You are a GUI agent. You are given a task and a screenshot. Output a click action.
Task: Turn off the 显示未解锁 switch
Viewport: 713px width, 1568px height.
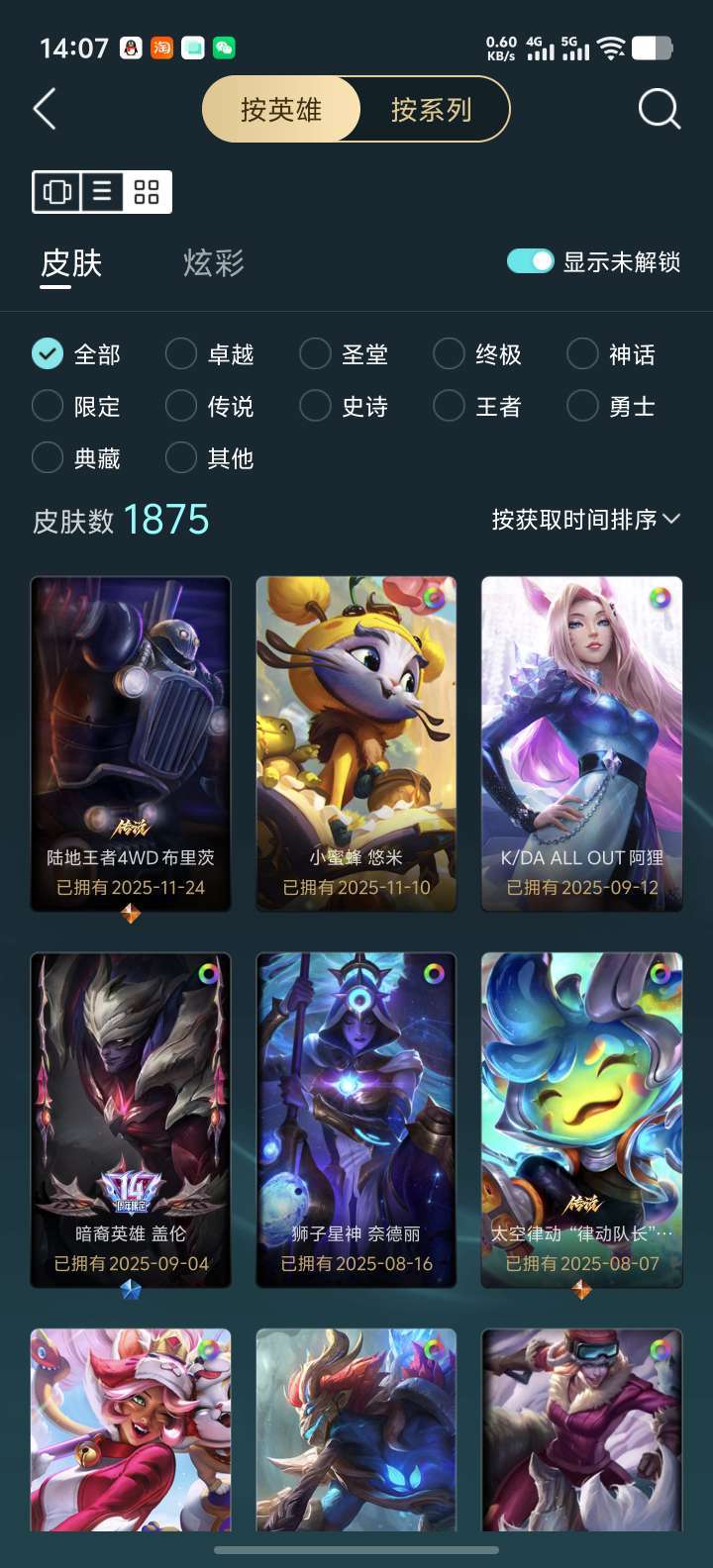(x=530, y=261)
